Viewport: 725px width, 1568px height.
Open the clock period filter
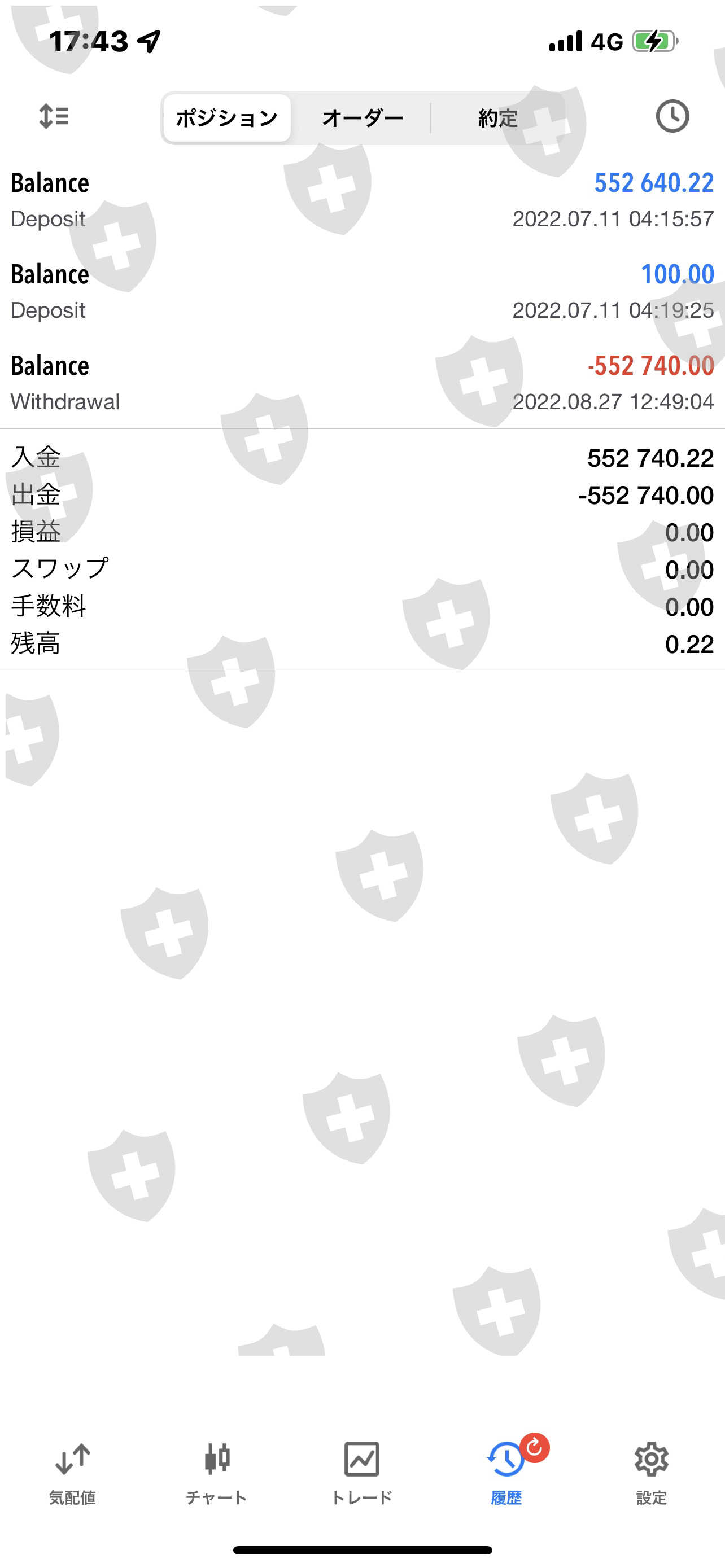point(672,116)
